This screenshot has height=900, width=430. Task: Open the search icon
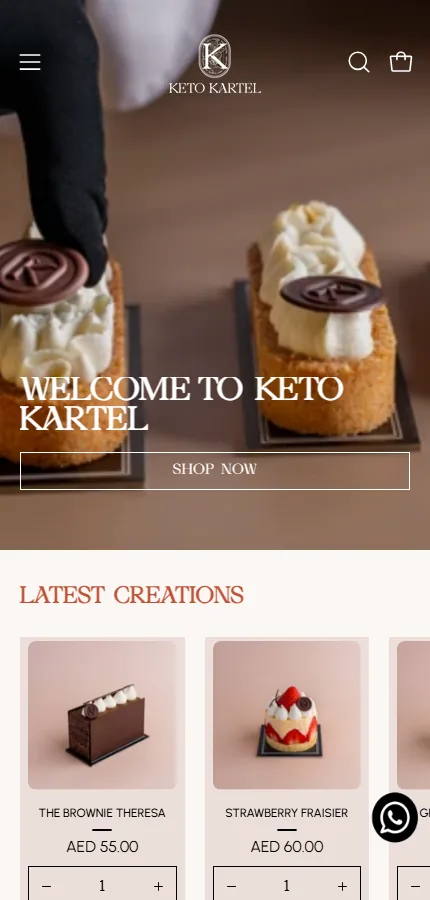[359, 62]
